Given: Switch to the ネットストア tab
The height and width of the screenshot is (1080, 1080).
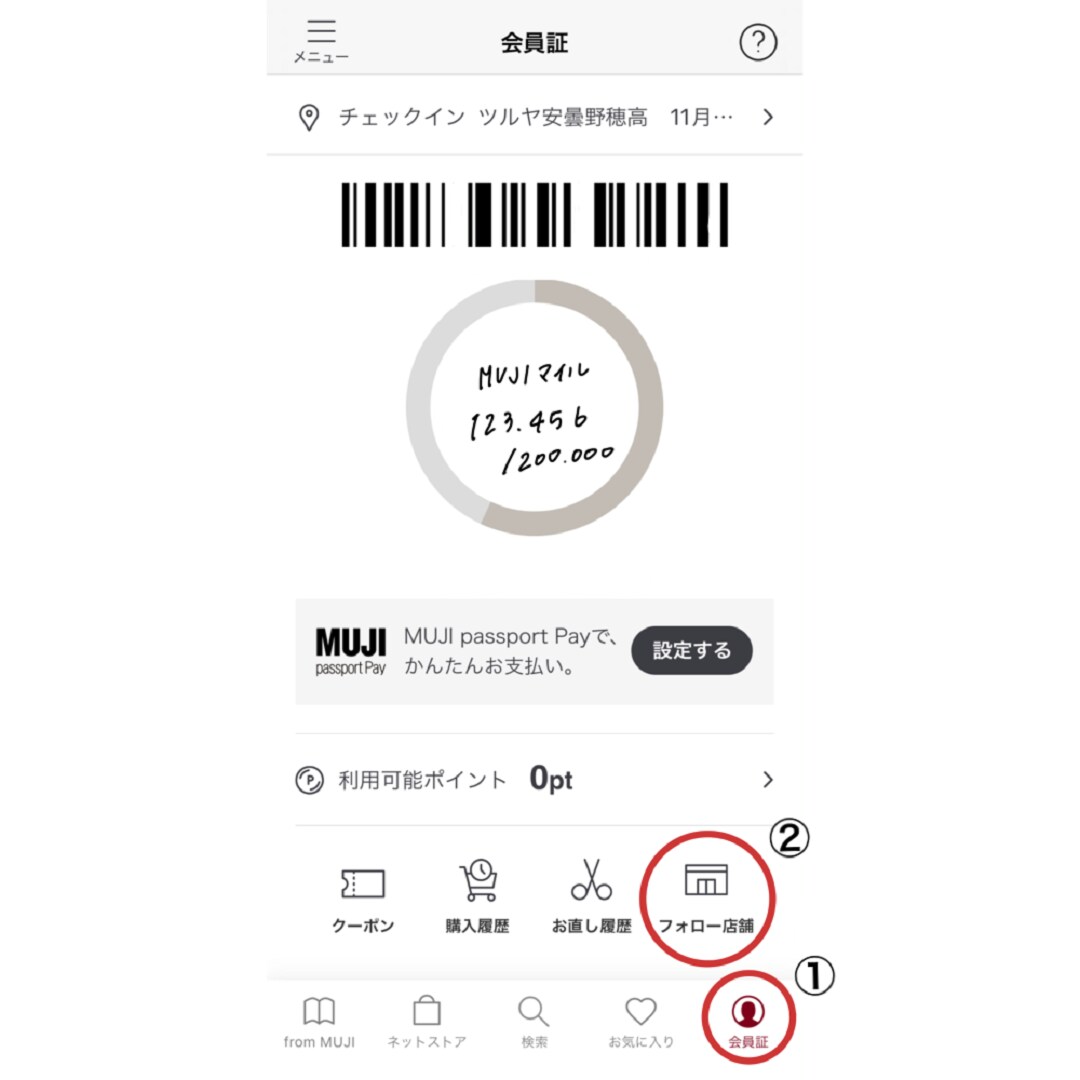Looking at the screenshot, I should pos(427,1022).
